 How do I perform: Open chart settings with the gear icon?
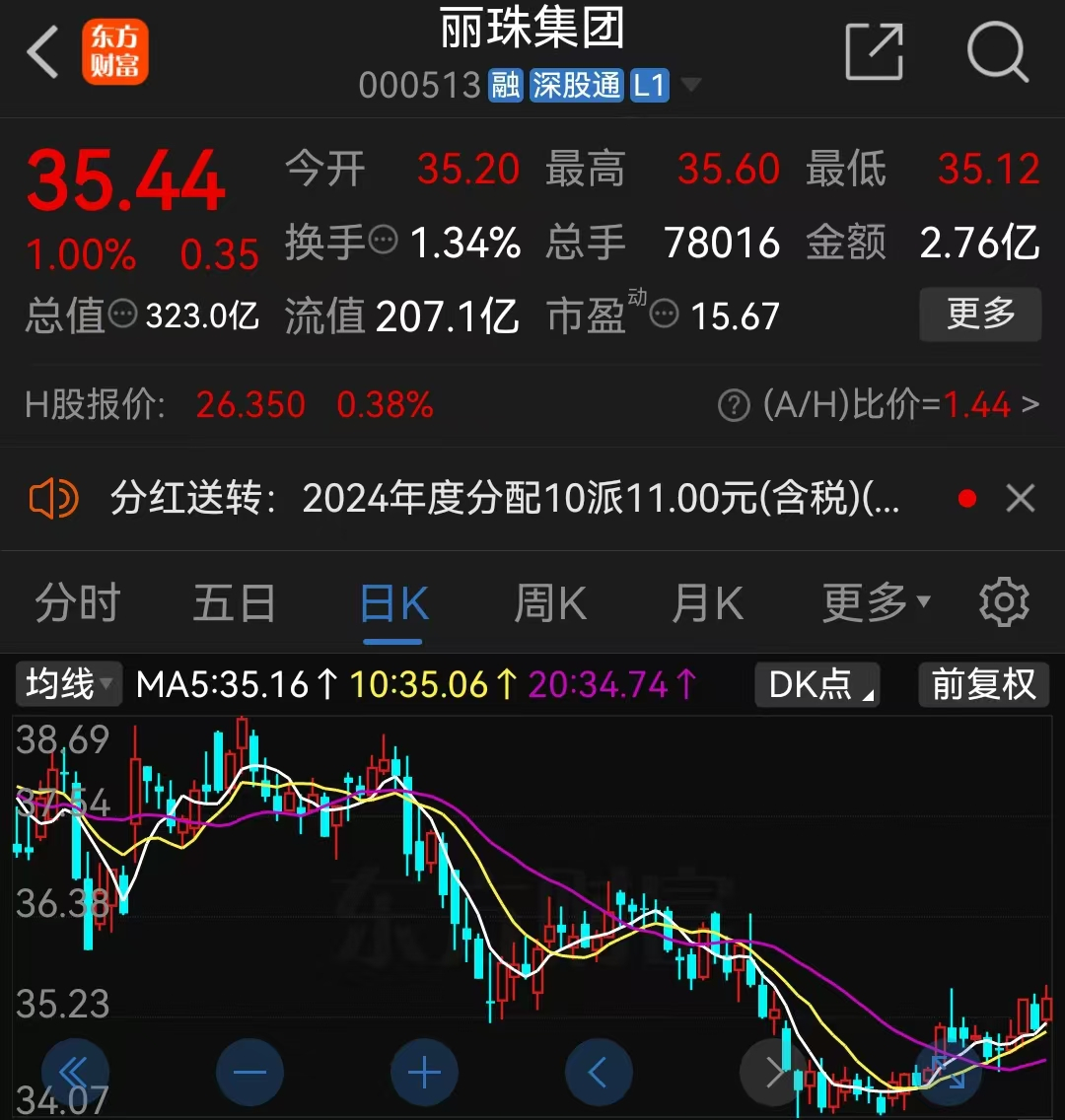(1004, 602)
